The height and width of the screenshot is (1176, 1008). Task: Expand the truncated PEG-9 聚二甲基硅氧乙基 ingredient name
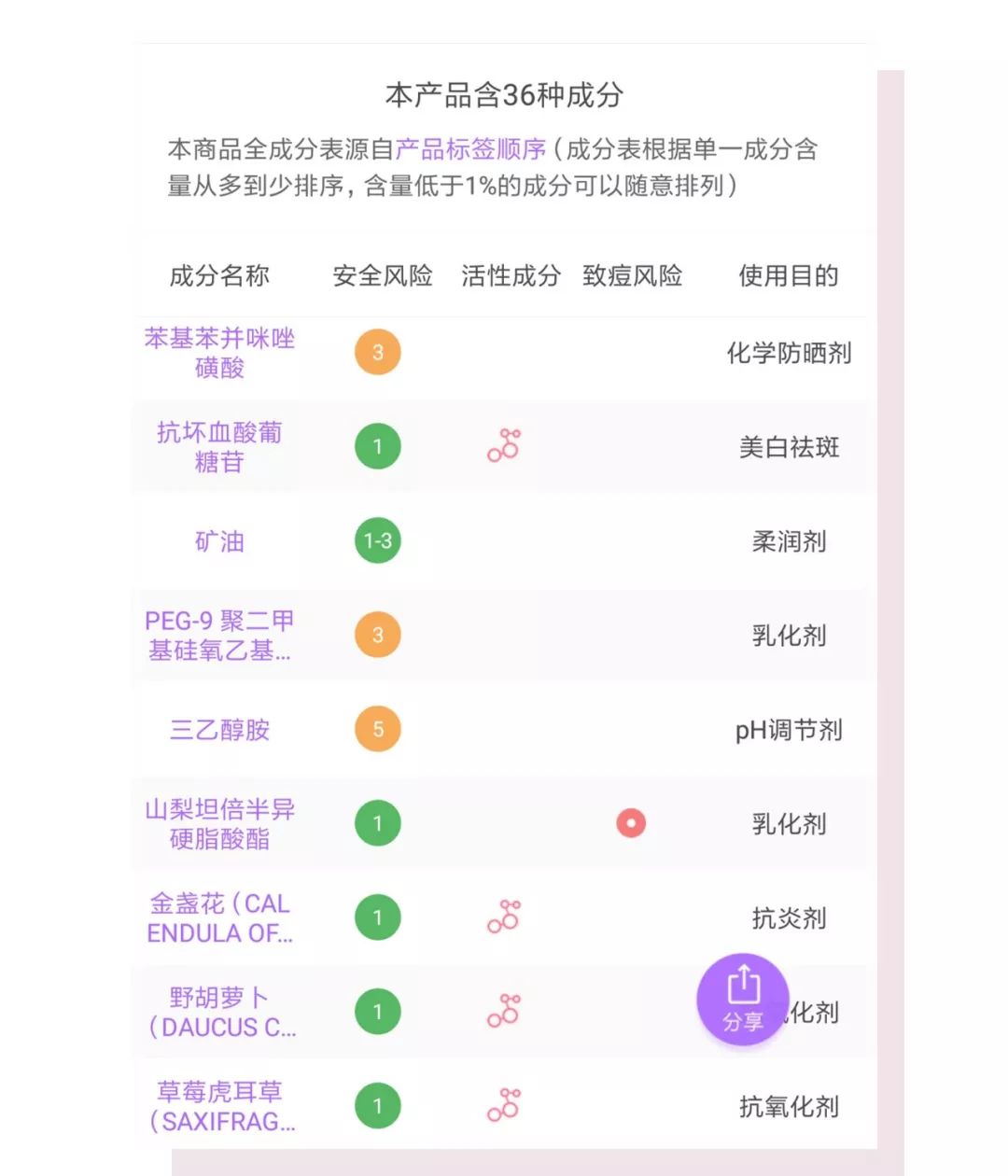pos(217,635)
